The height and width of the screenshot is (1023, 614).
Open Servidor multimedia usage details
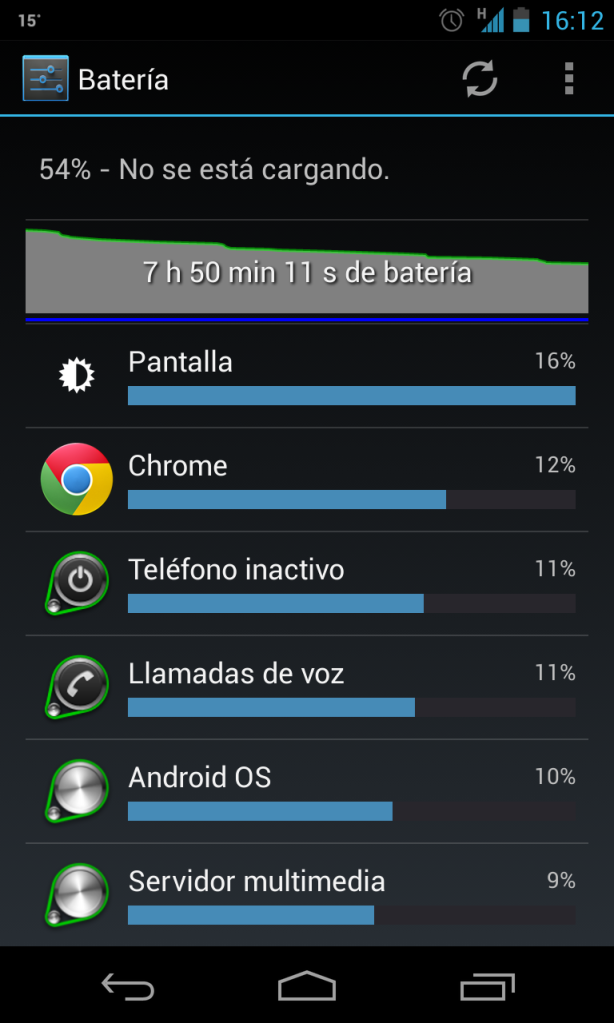(x=306, y=895)
